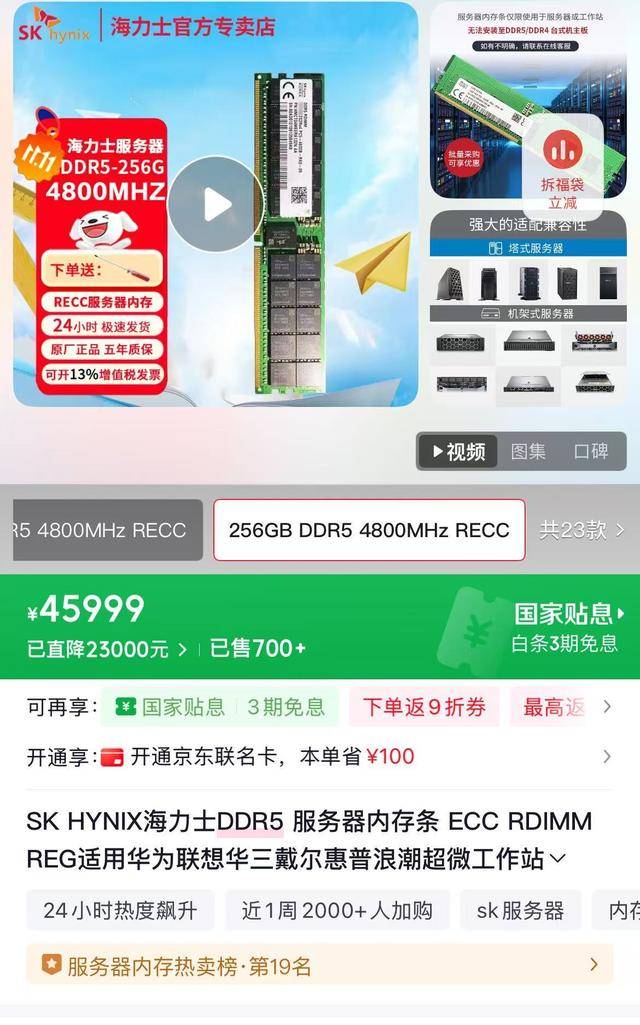Select the 视频 tab

coord(459,451)
